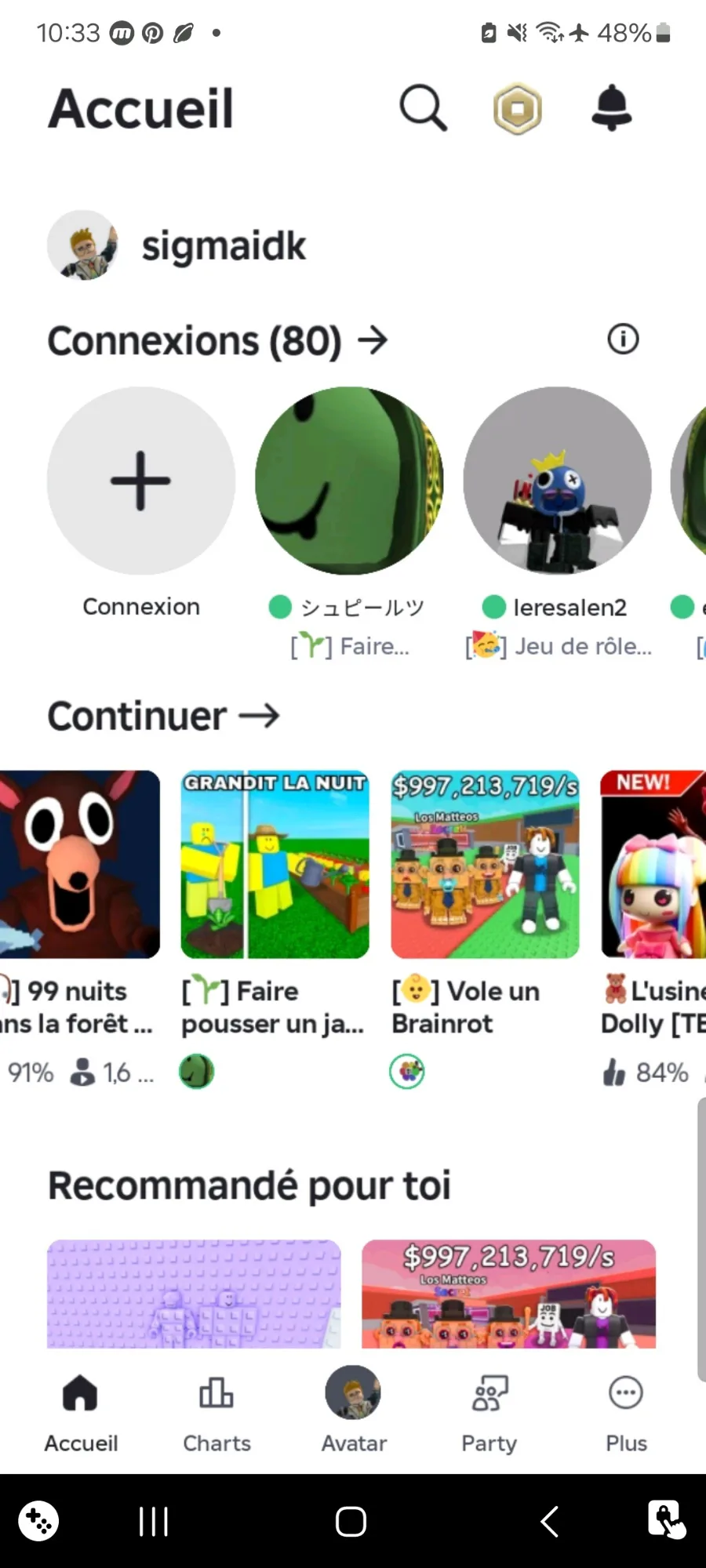
Task: Open the purple recommended game tile
Action: [x=194, y=1294]
